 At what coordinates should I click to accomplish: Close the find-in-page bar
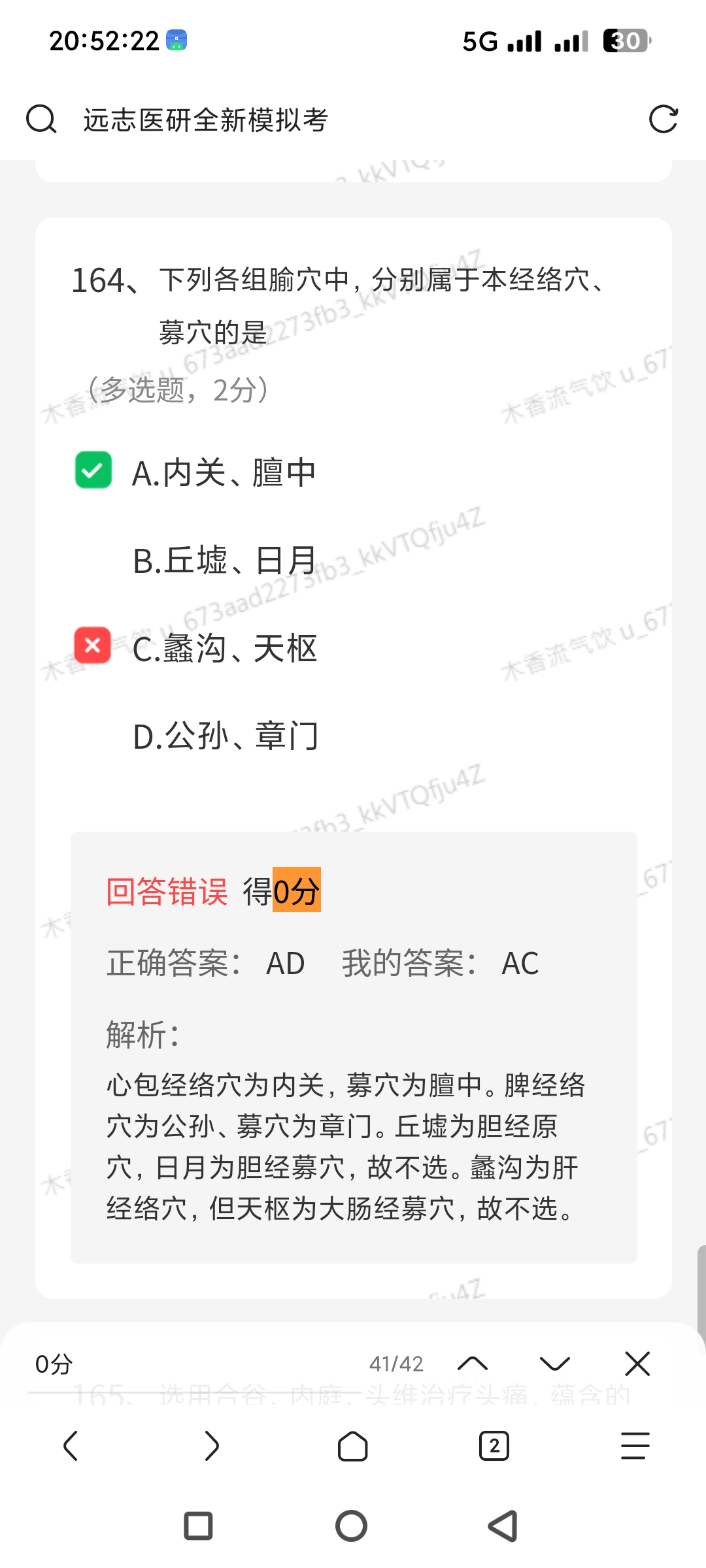(x=637, y=1364)
